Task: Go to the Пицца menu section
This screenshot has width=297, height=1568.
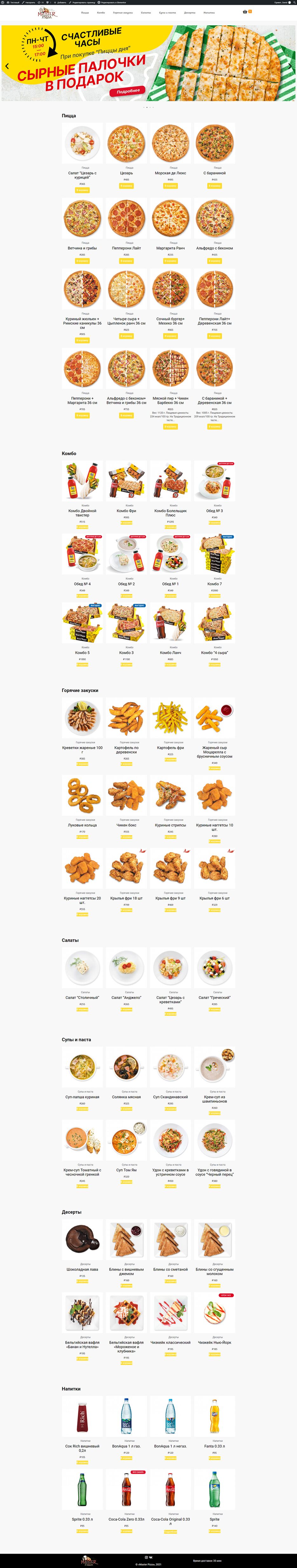Action: pos(85,12)
